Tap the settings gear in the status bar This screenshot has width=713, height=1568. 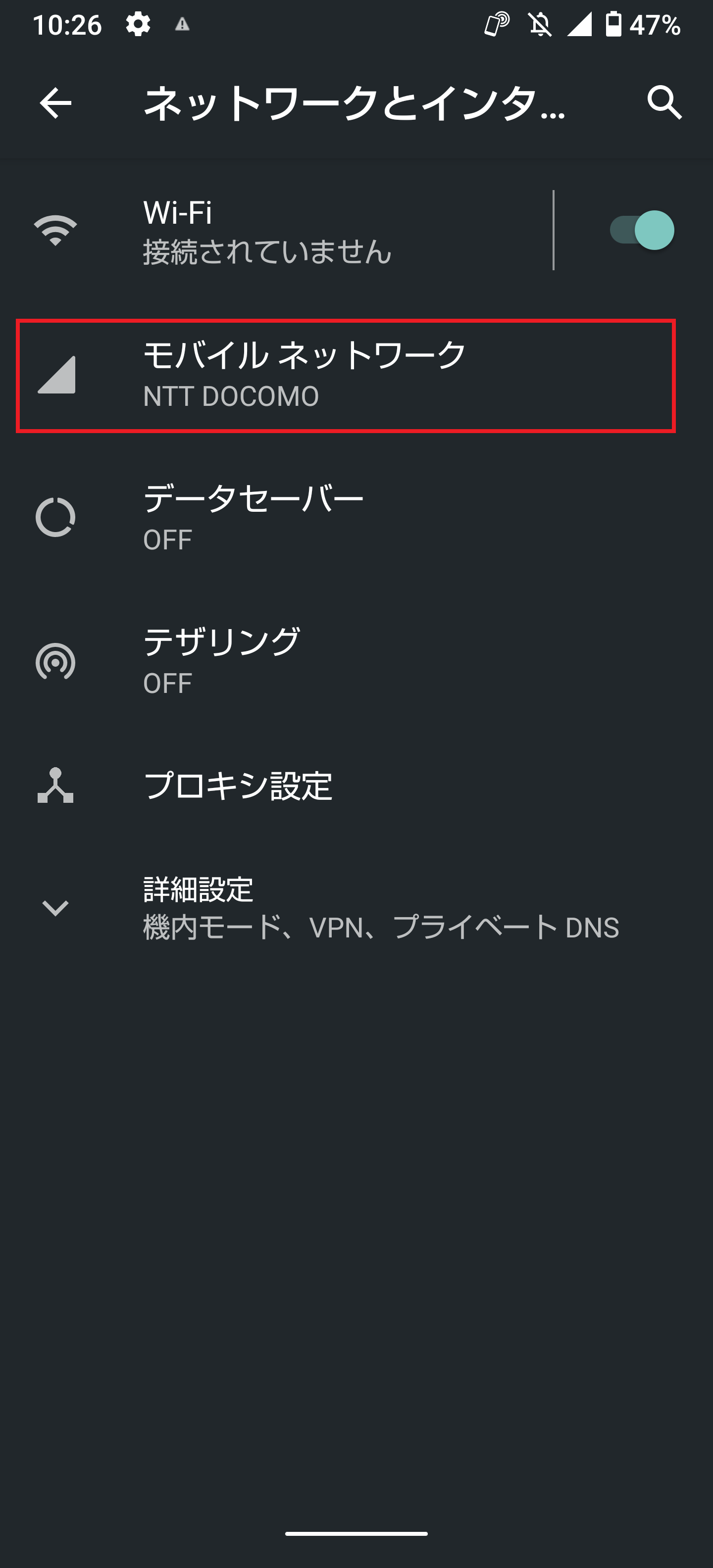point(137,24)
